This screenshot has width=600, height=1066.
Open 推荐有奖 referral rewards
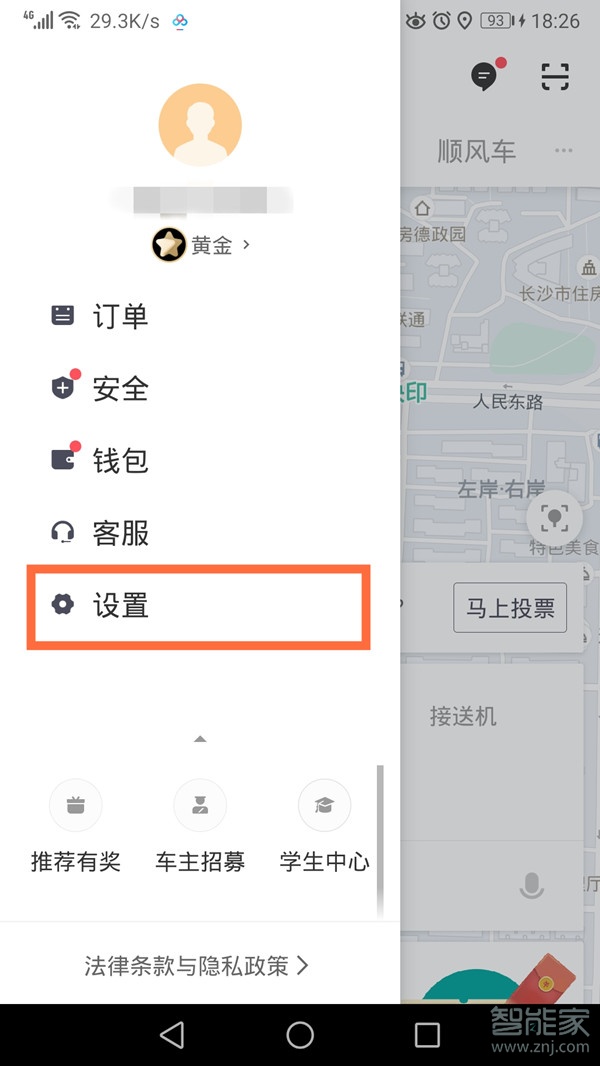point(76,826)
